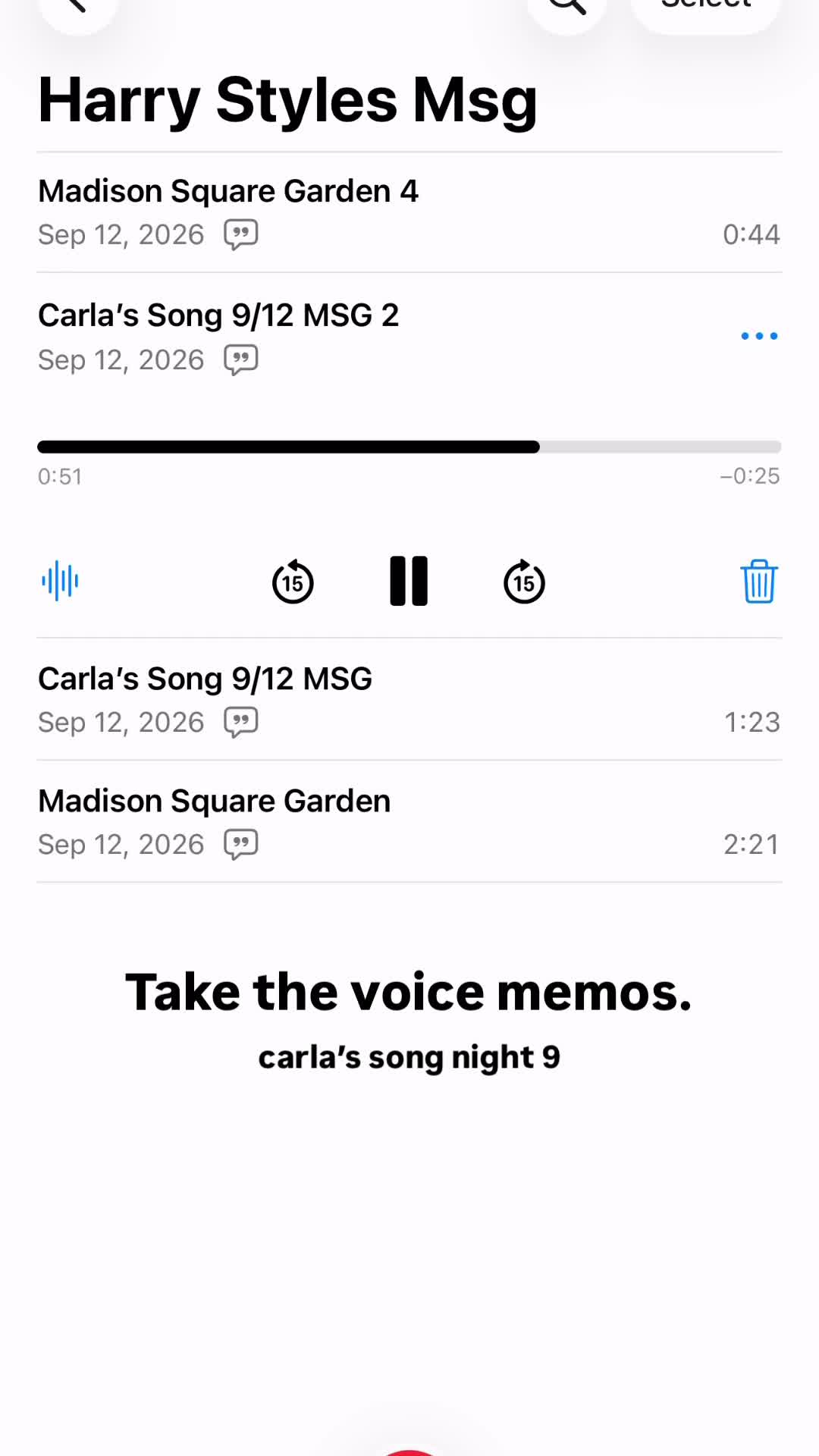Viewport: 819px width, 1456px height.
Task: Open the waveform edit view
Action: pyautogui.click(x=60, y=582)
